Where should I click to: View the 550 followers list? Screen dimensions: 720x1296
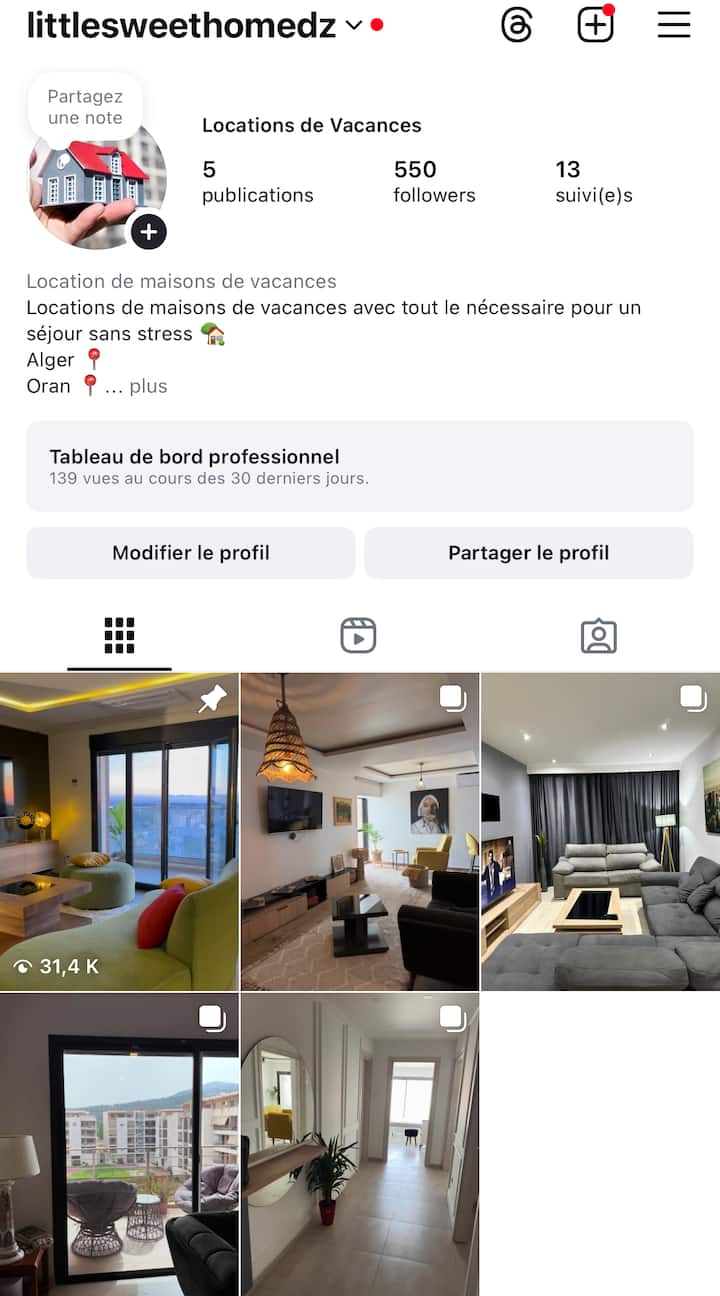click(434, 181)
